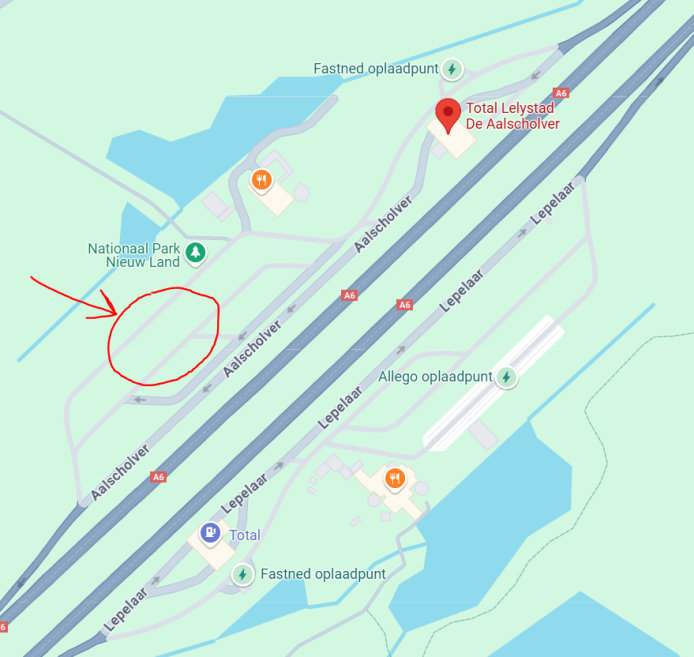Open Fastned oplaadpunt near Total Lelystad De Aalscholver
694x657 pixels.
click(452, 69)
